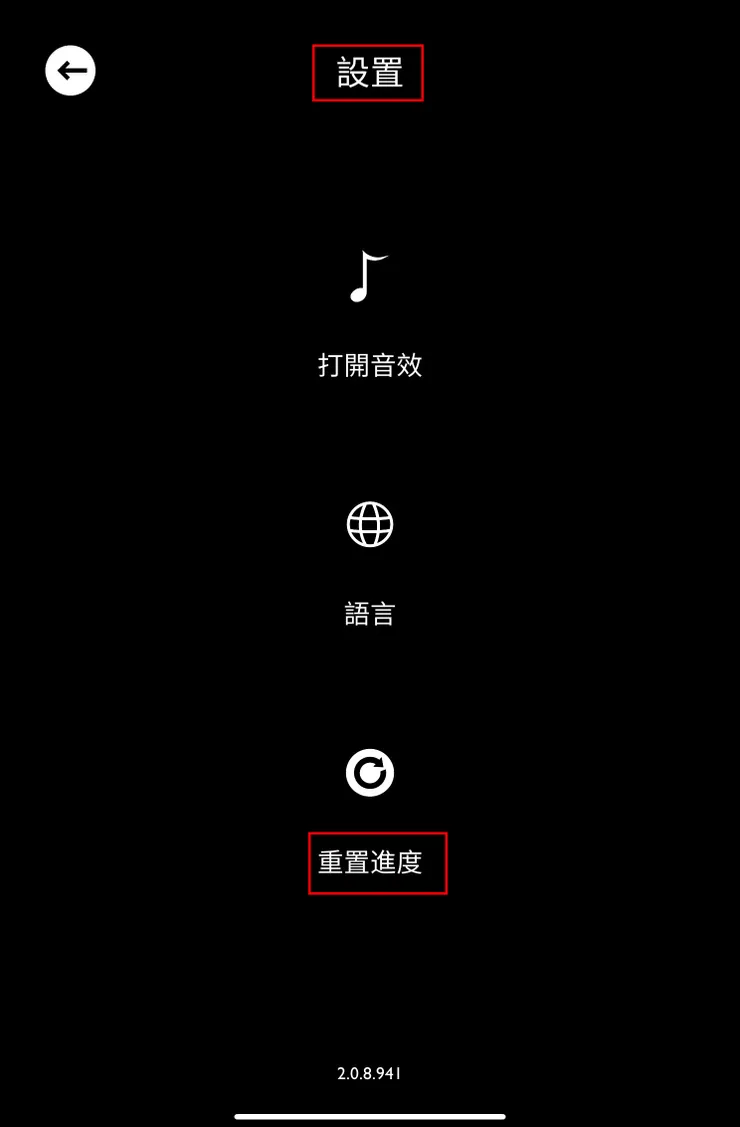740x1127 pixels.
Task: Open language settings via the globe icon
Action: [370, 523]
